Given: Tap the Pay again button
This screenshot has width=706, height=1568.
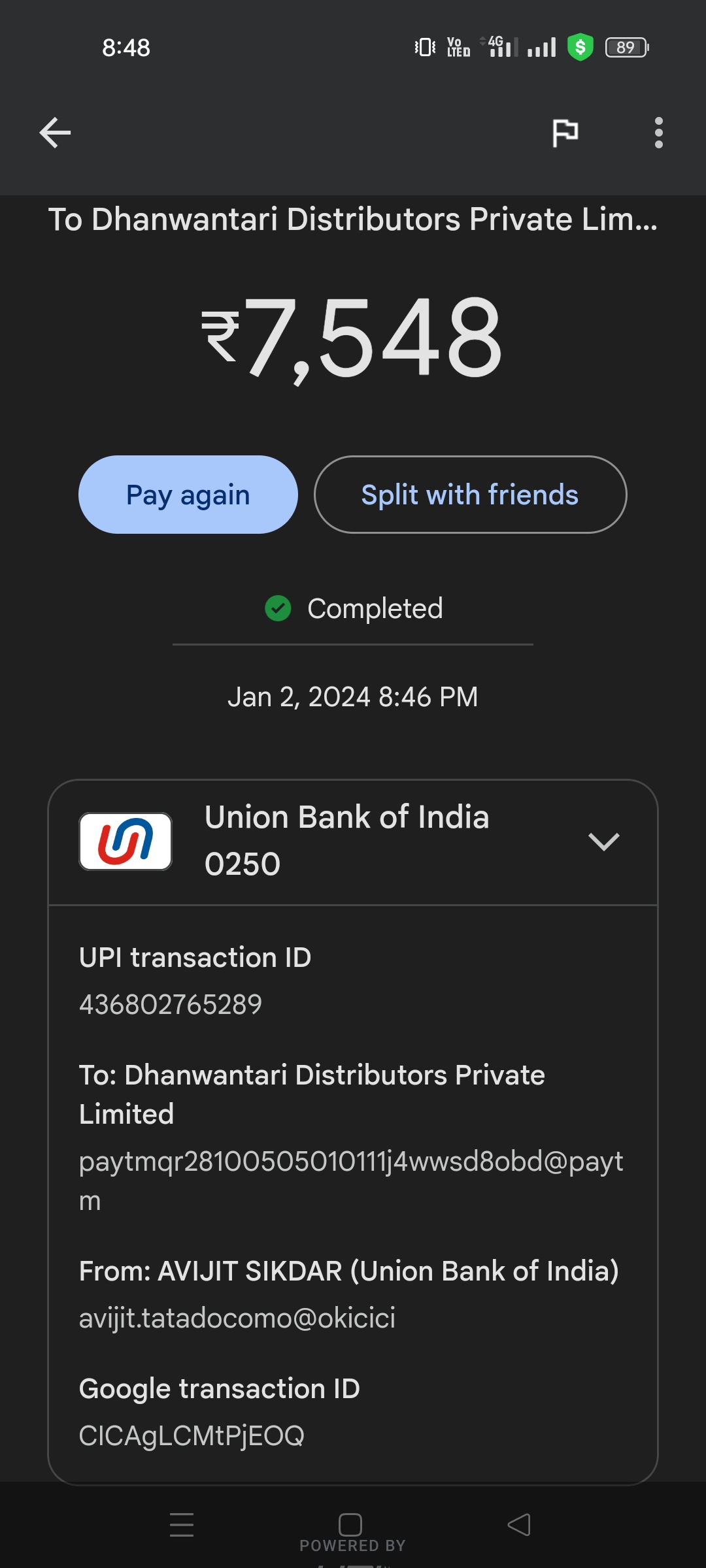Looking at the screenshot, I should point(188,495).
